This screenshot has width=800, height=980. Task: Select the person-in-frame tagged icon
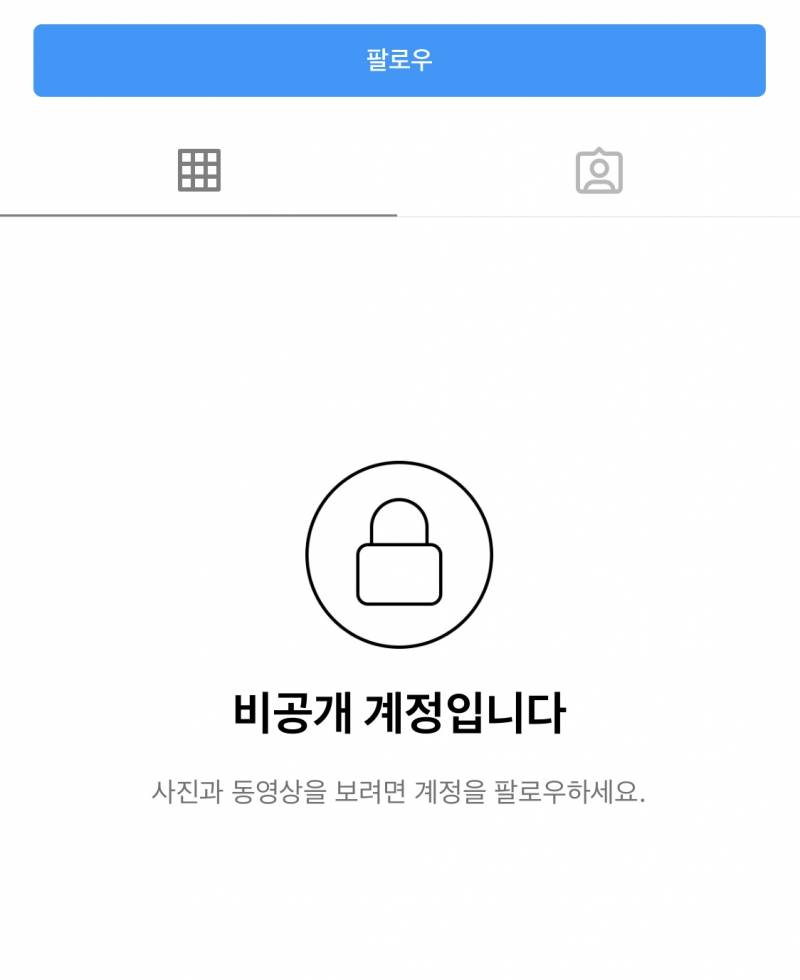pyautogui.click(x=600, y=172)
